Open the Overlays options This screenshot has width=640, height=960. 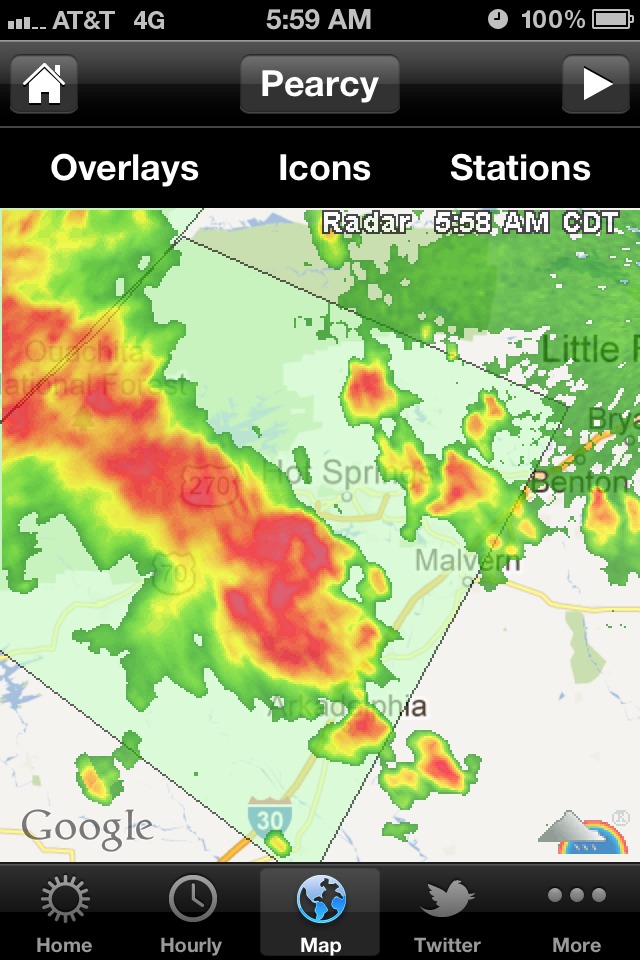[125, 168]
